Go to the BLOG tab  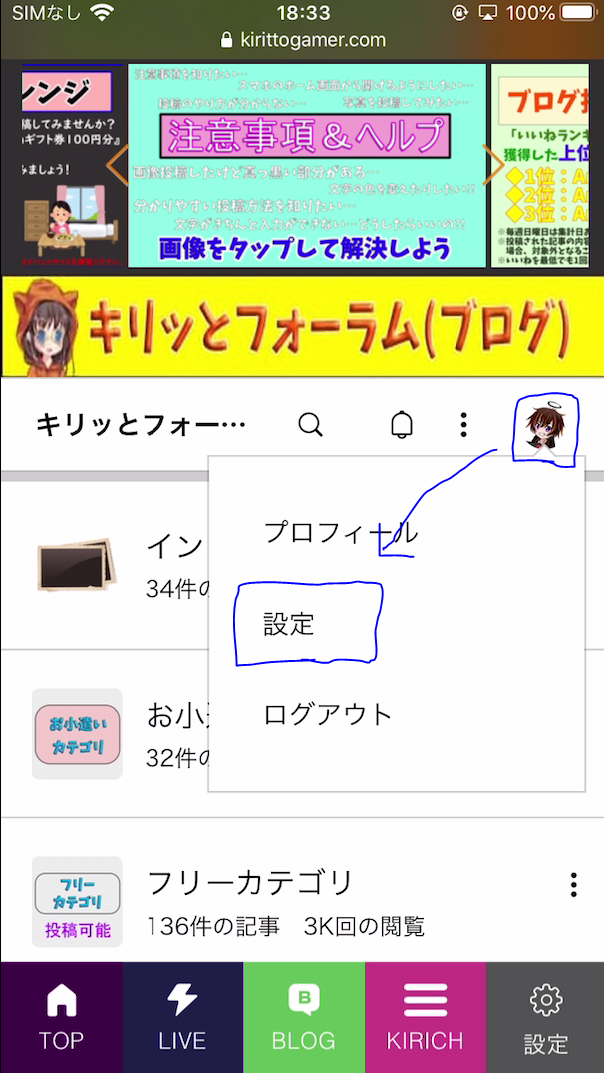coord(304,1018)
